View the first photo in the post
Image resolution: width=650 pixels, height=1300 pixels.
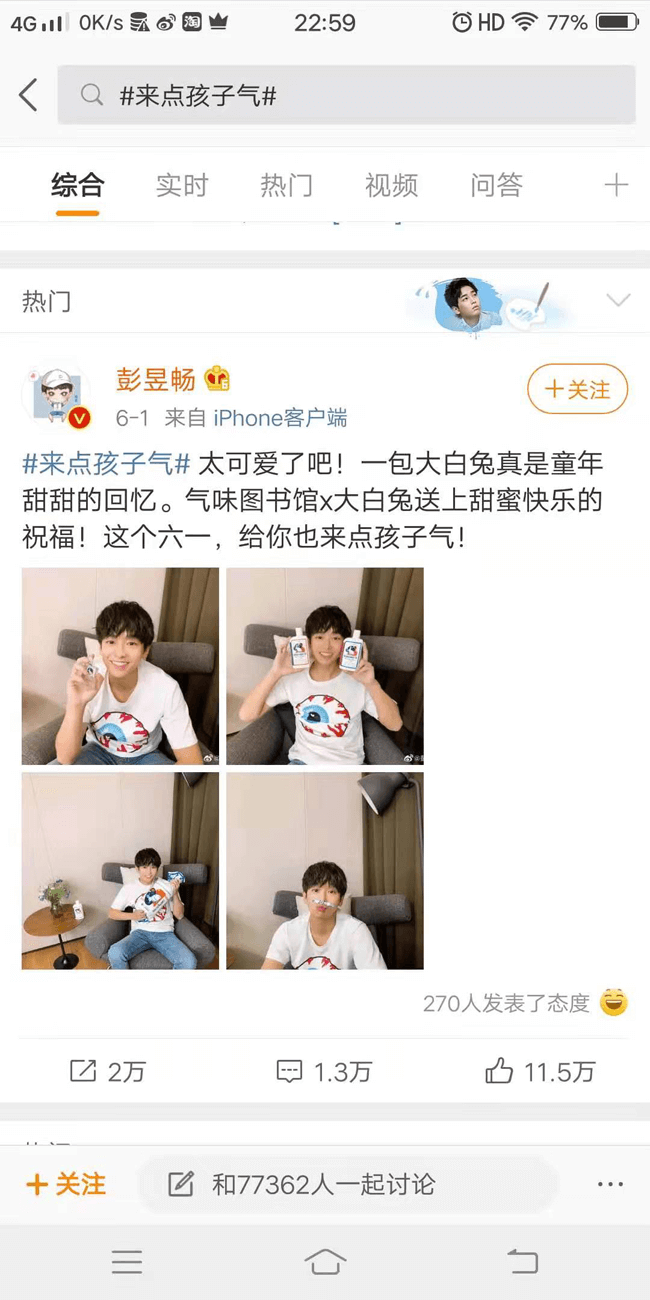pos(120,666)
